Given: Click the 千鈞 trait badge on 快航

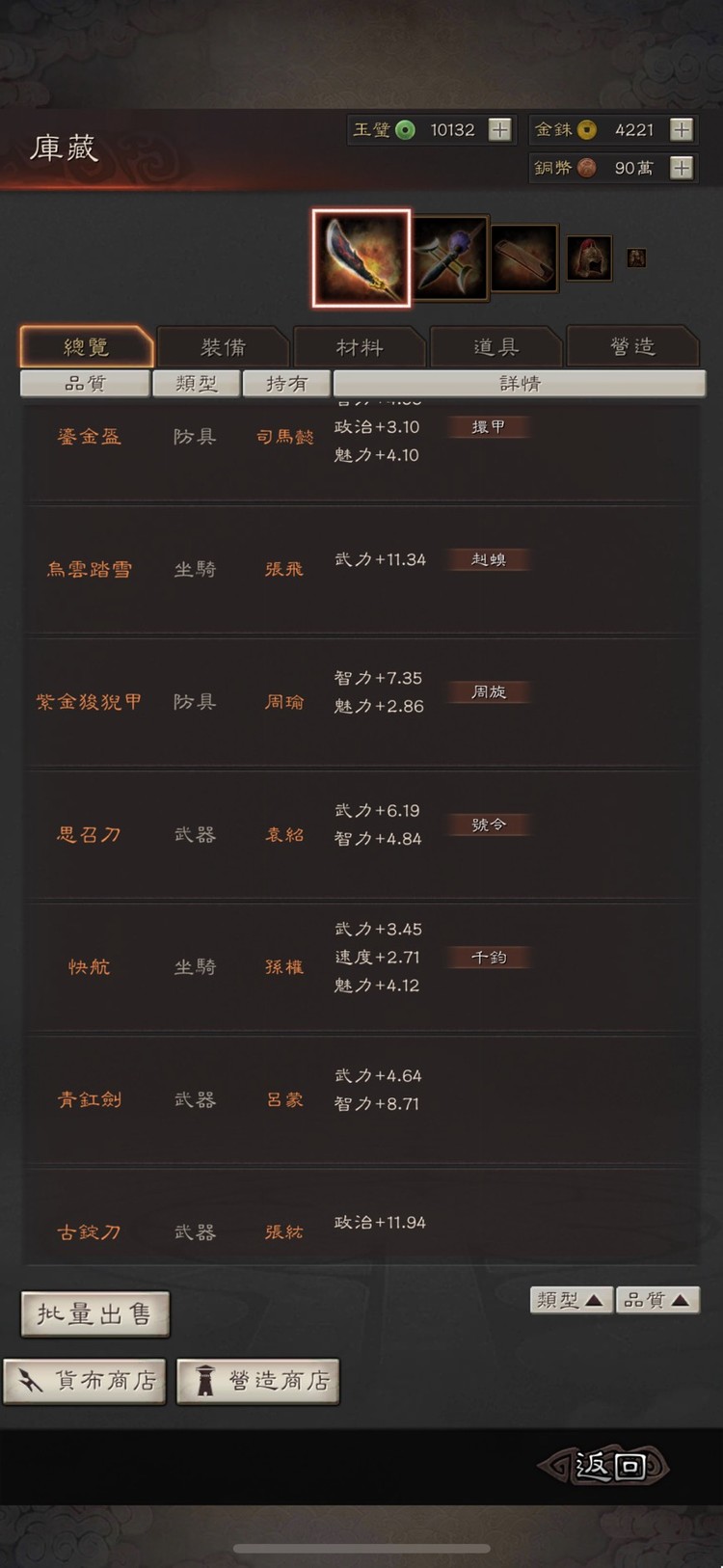Looking at the screenshot, I should 488,957.
